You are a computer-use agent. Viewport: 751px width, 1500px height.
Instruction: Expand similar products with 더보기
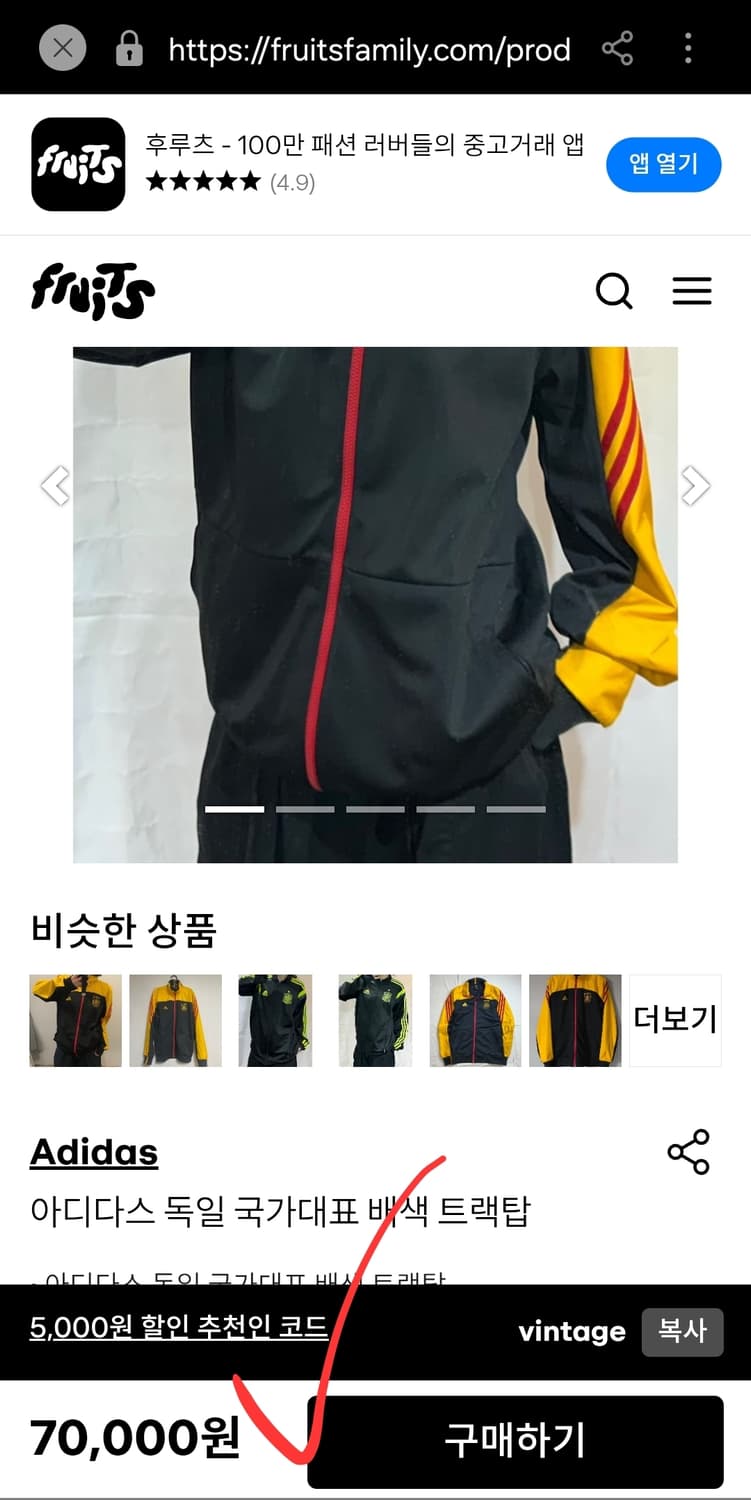[x=675, y=1020]
